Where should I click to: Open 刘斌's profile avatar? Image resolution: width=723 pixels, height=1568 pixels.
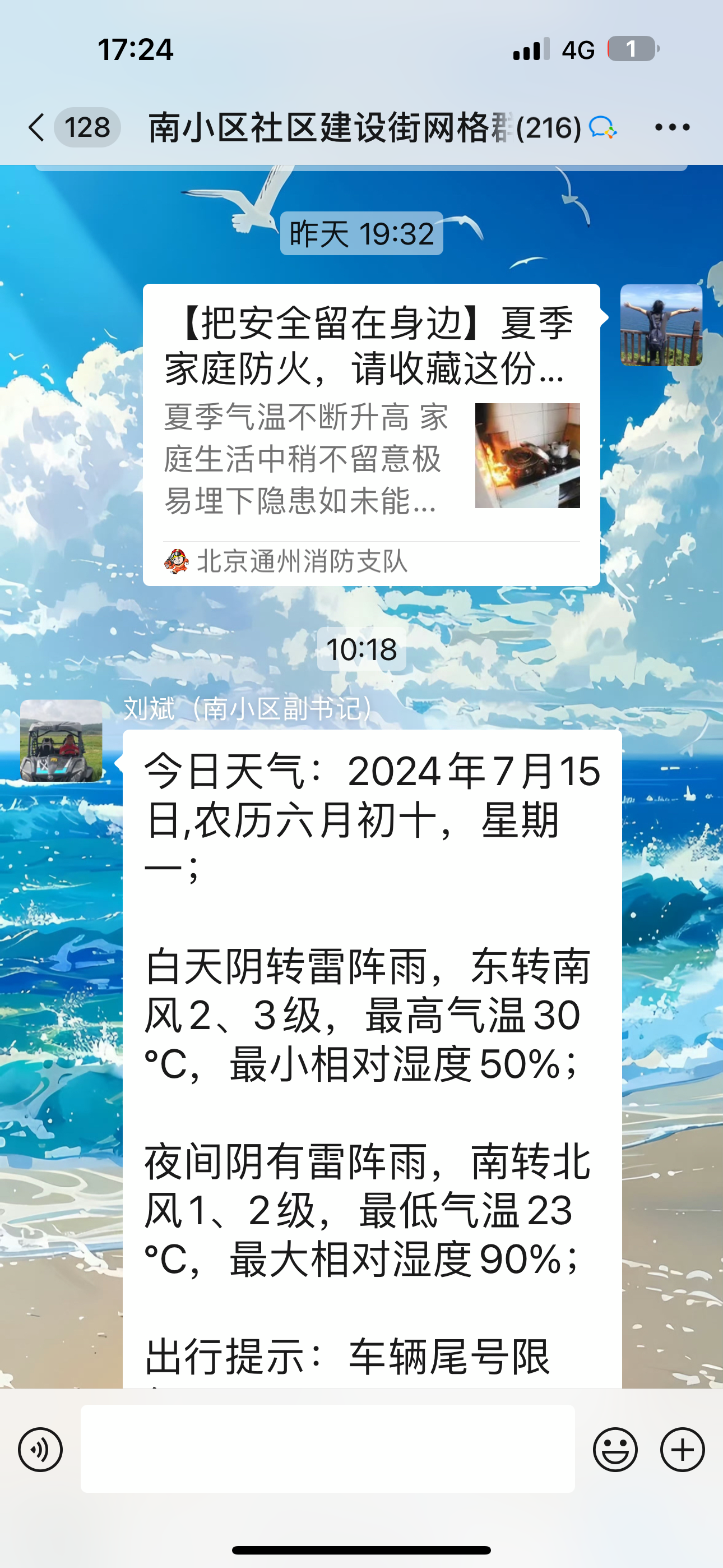click(x=62, y=740)
